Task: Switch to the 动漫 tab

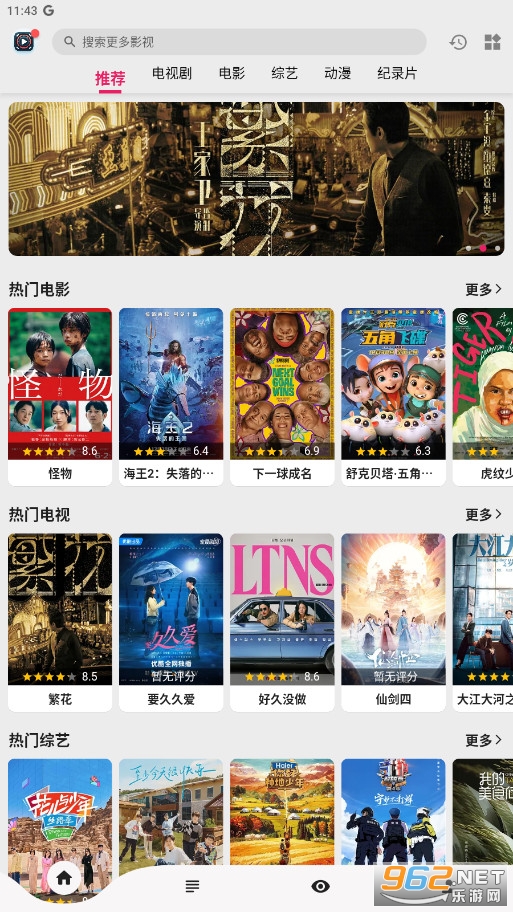Action: point(337,73)
